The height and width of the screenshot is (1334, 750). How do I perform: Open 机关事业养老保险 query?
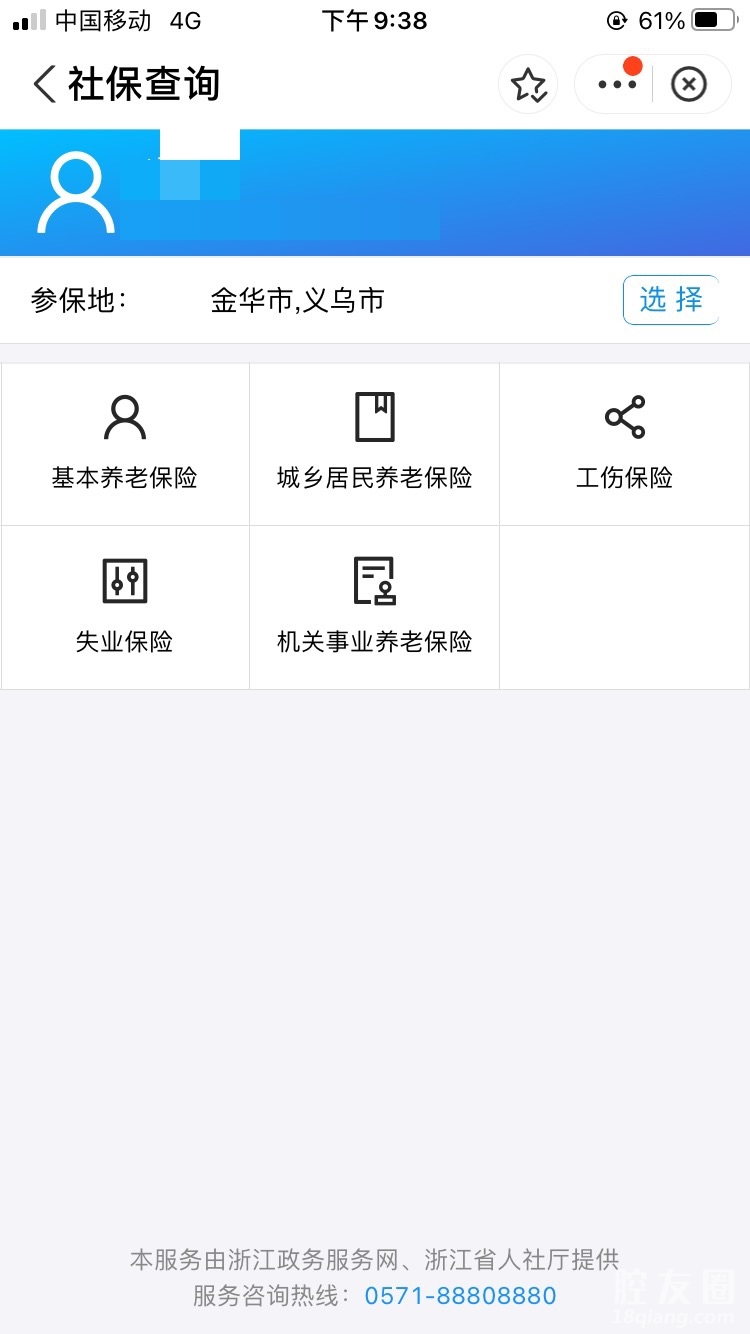[374, 607]
